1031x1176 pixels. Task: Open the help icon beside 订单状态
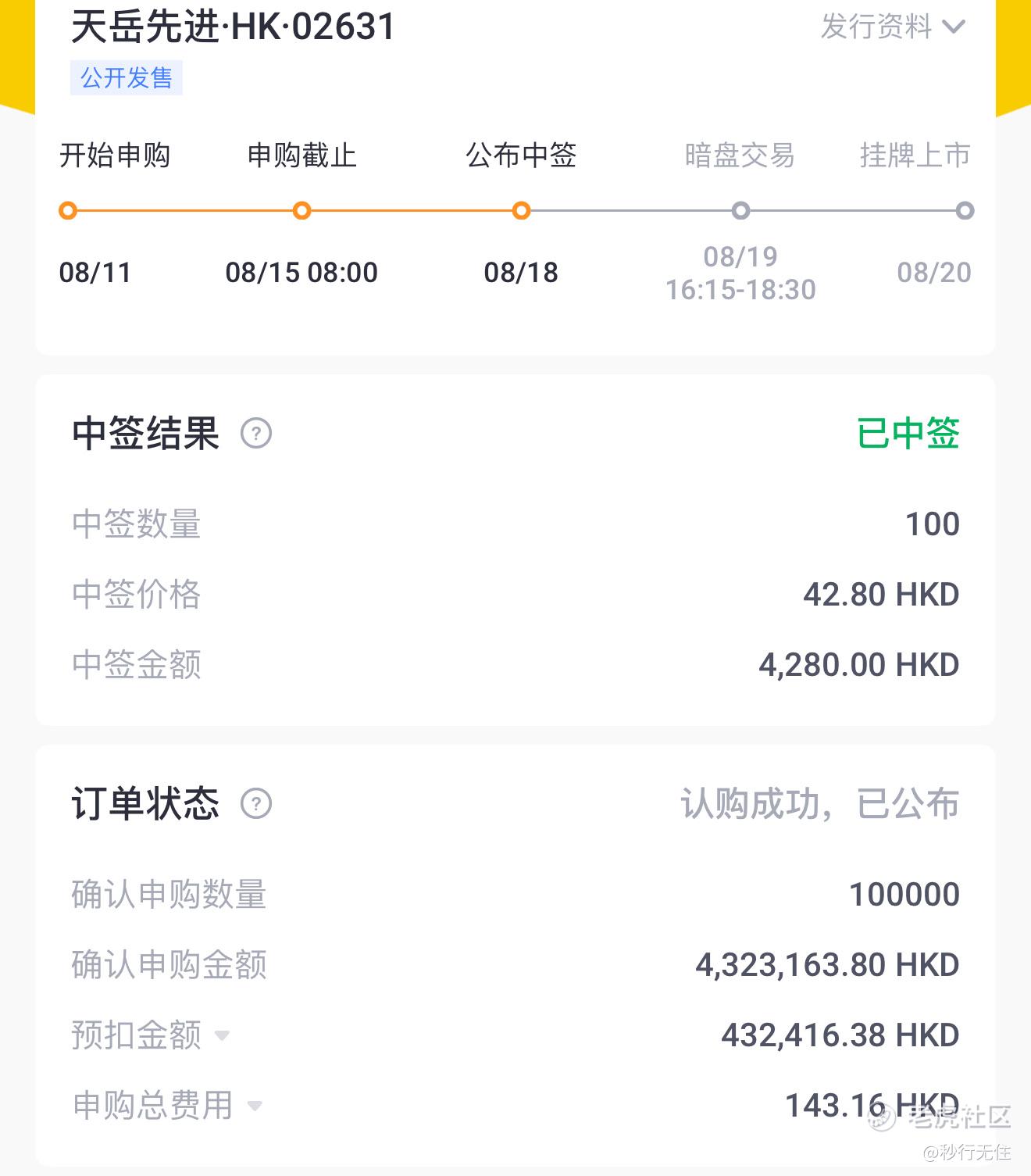tap(256, 803)
